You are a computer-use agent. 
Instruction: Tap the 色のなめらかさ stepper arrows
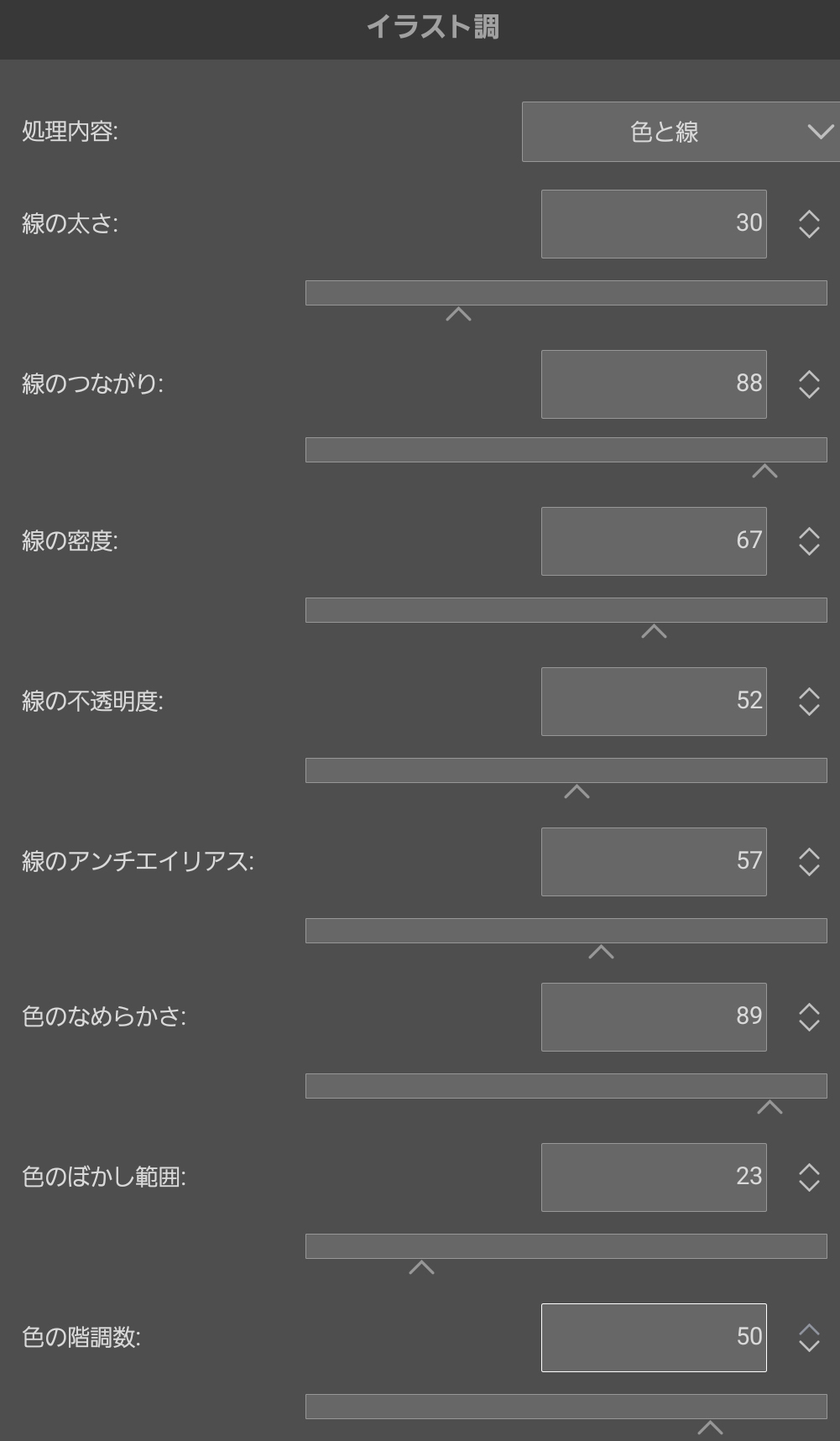pos(808,1016)
